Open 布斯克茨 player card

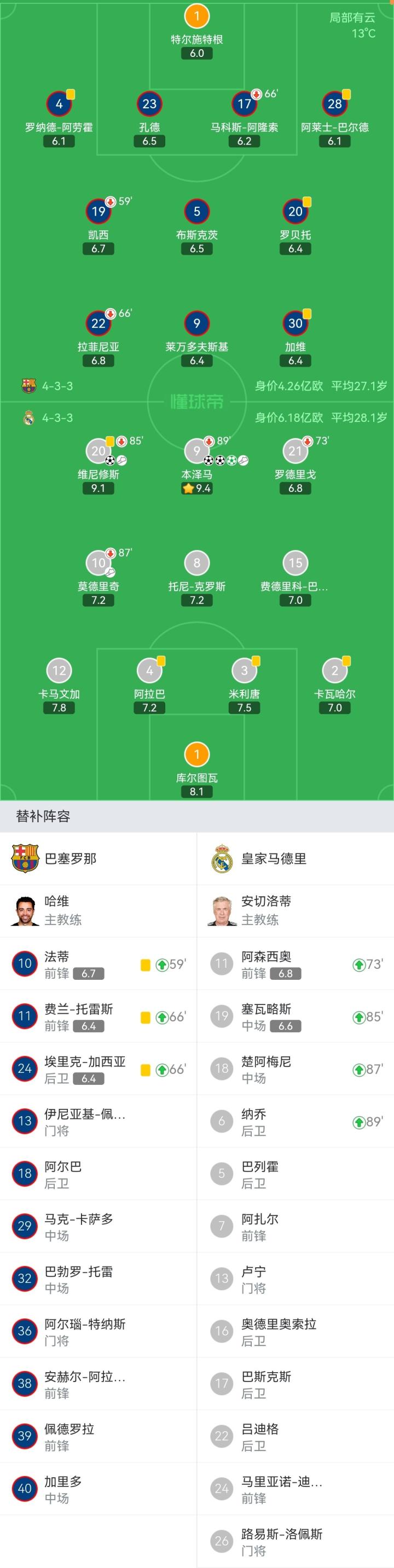point(196,227)
